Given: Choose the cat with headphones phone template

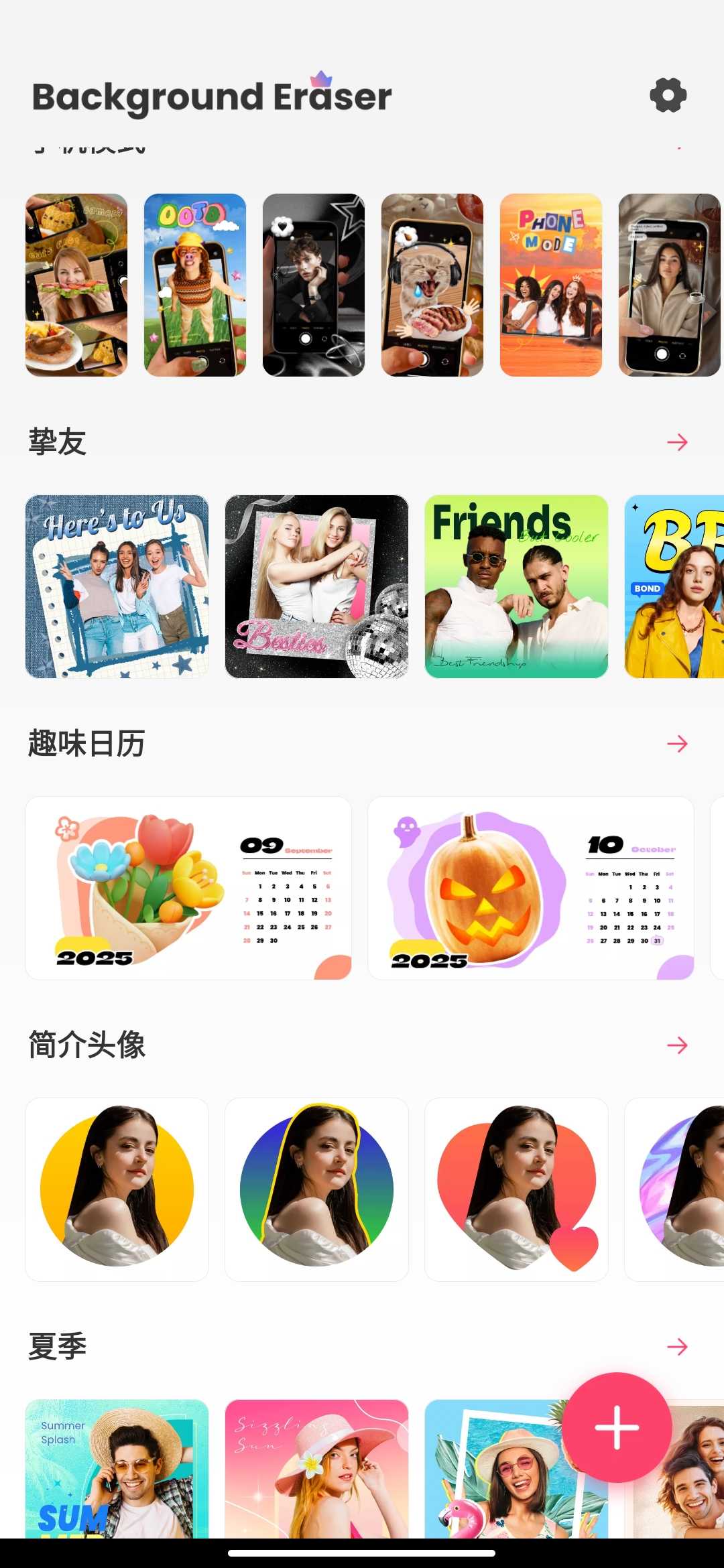Looking at the screenshot, I should (x=432, y=285).
